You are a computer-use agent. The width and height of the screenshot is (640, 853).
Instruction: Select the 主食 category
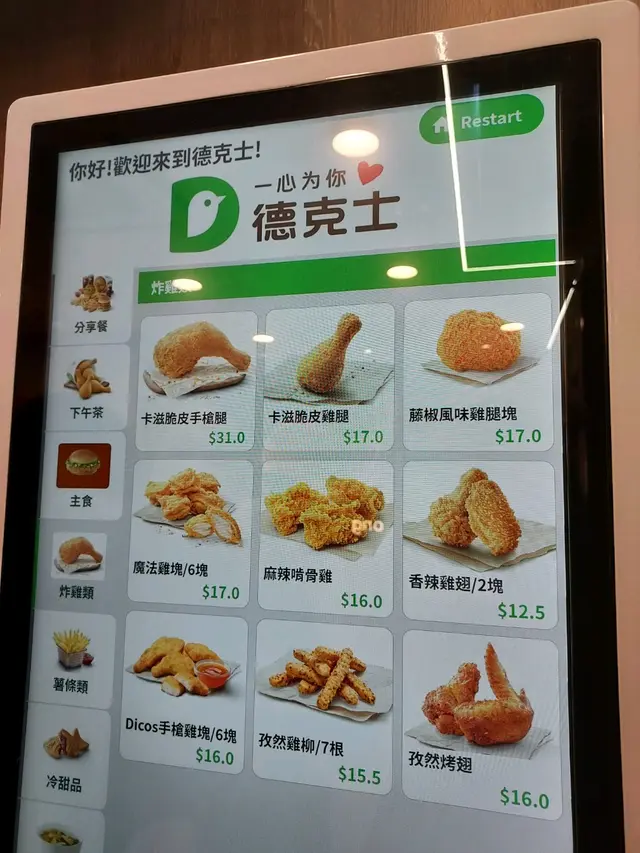point(83,472)
